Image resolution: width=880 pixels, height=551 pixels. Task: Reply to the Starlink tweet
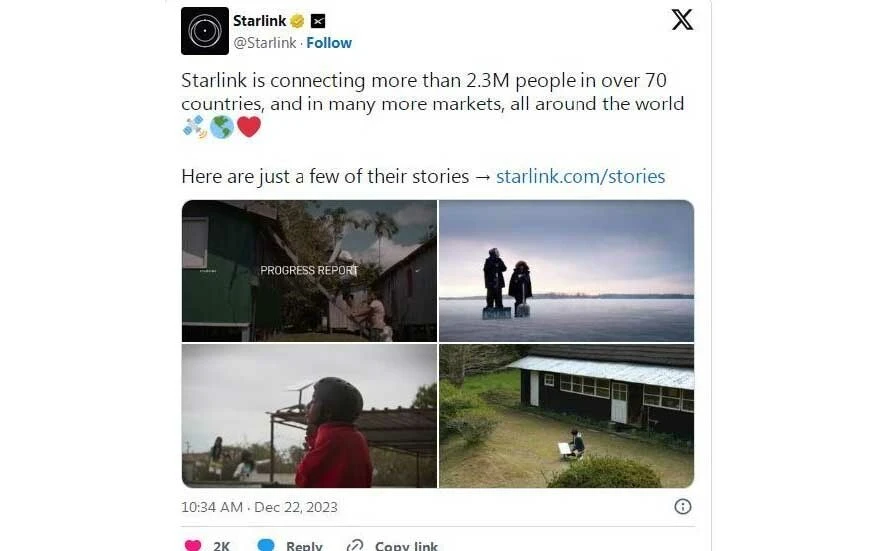[290, 545]
